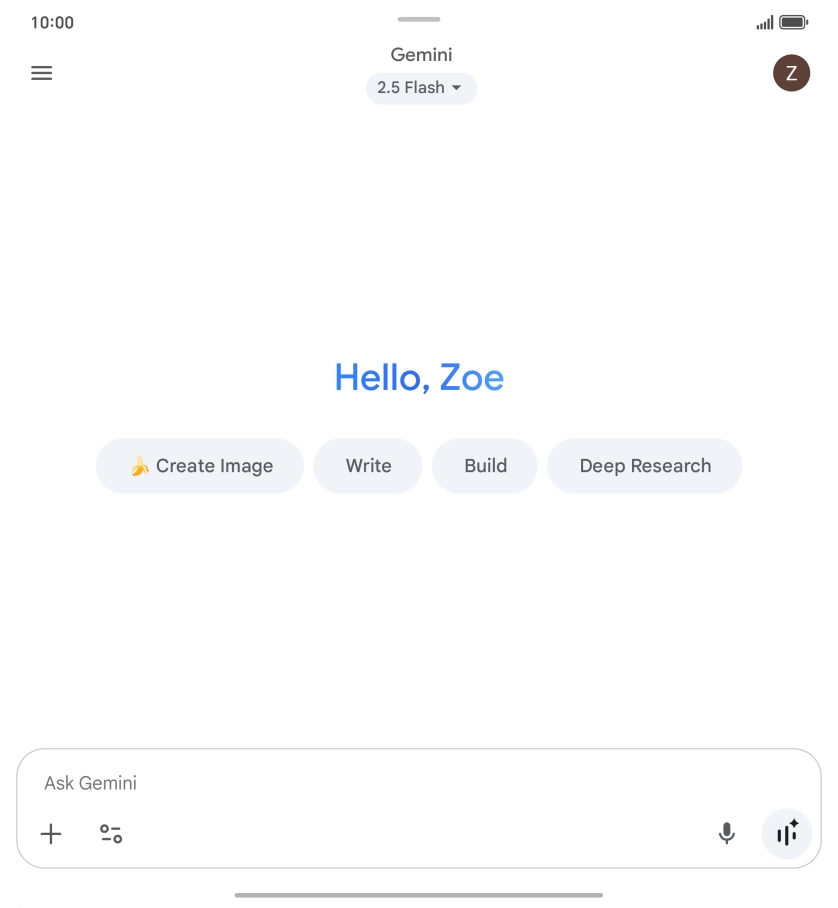This screenshot has height=908, width=838.
Task: Tap the Gemini title at top
Action: point(420,54)
